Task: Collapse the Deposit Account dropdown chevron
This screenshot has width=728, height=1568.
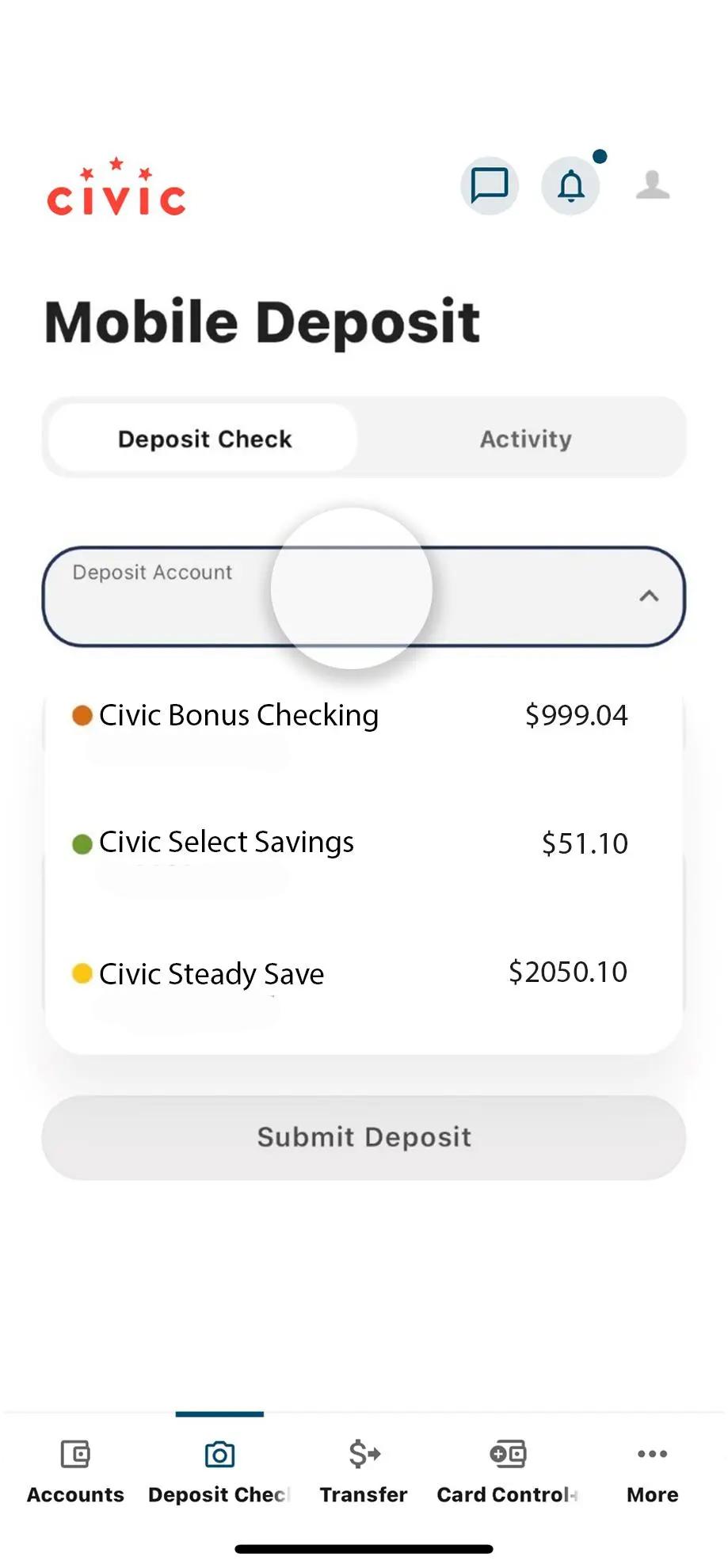Action: pyautogui.click(x=650, y=597)
